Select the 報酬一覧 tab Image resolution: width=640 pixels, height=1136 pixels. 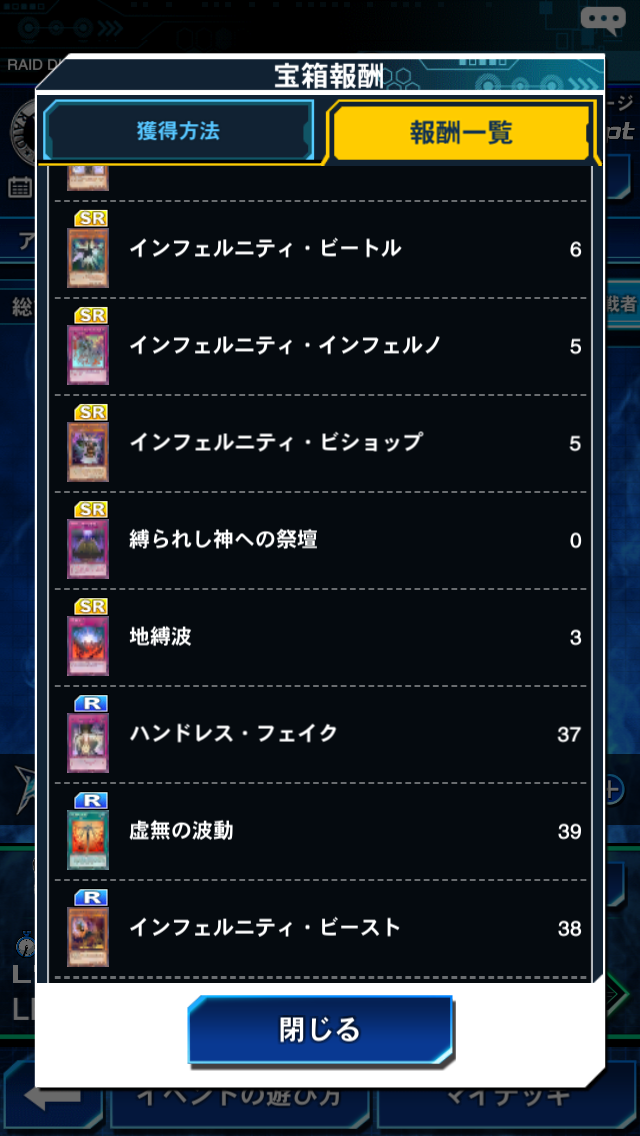click(x=461, y=132)
